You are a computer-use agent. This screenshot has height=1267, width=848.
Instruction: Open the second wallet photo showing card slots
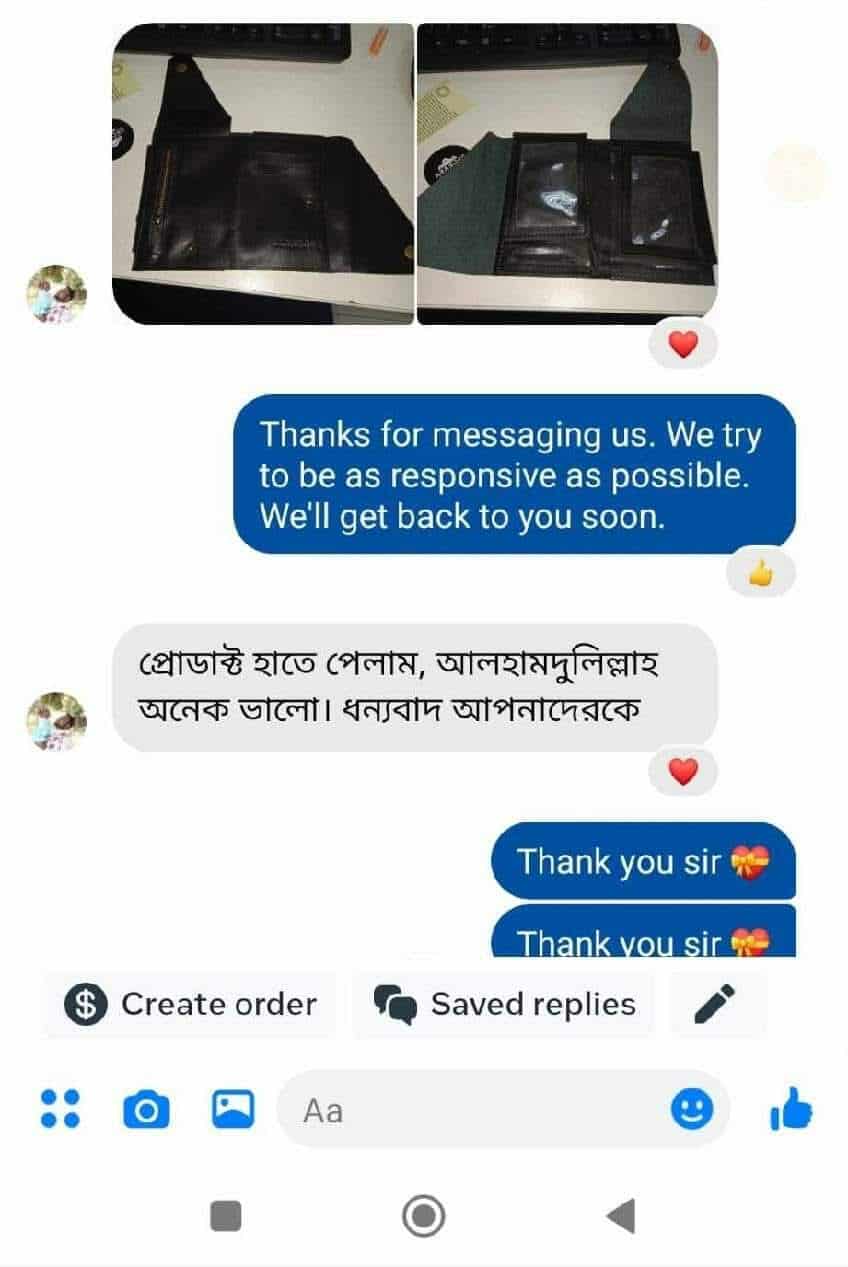pos(567,173)
